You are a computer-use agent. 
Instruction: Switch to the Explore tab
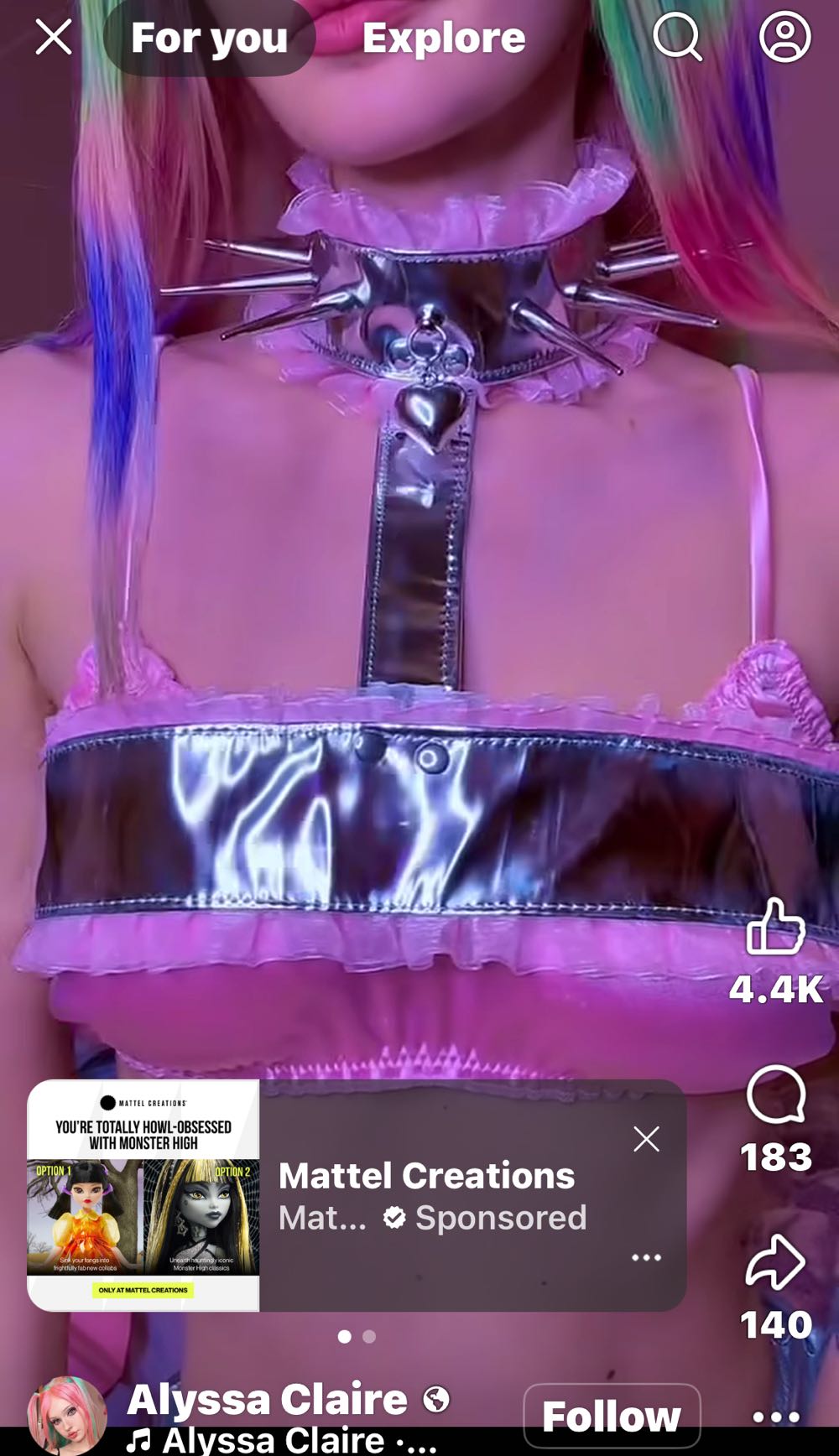(x=444, y=39)
